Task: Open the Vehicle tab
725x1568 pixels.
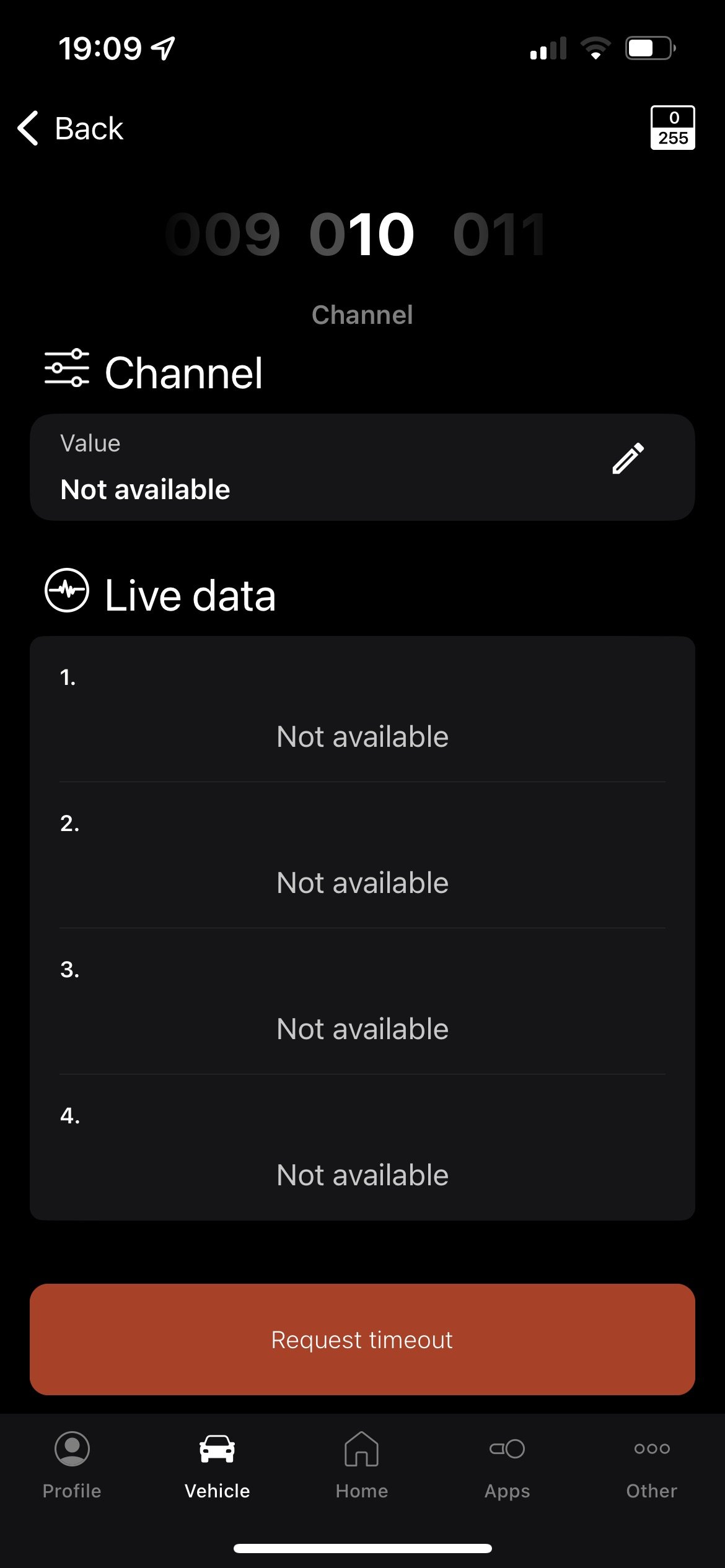Action: point(217,1464)
